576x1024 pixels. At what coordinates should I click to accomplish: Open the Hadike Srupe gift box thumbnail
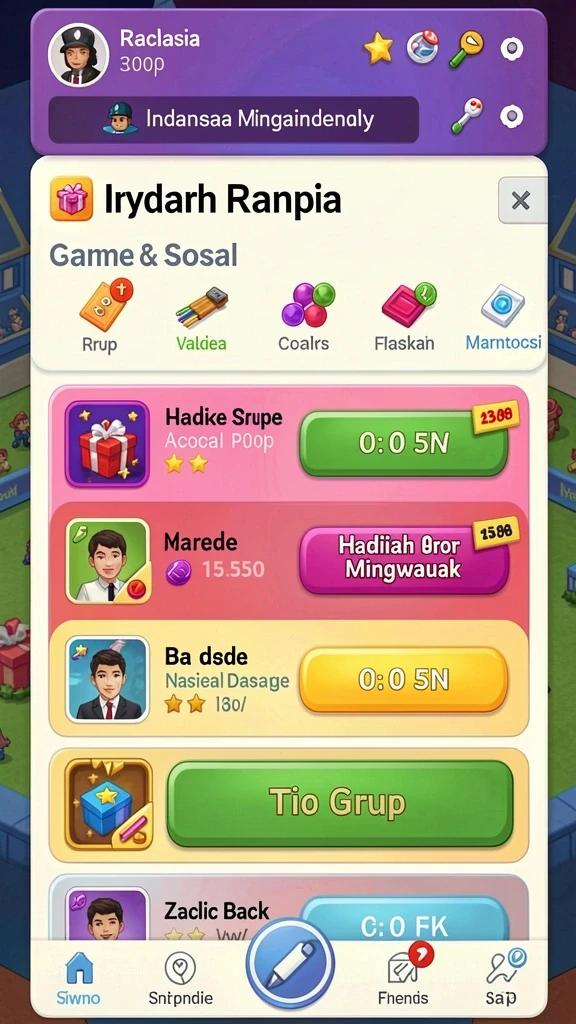pos(108,443)
